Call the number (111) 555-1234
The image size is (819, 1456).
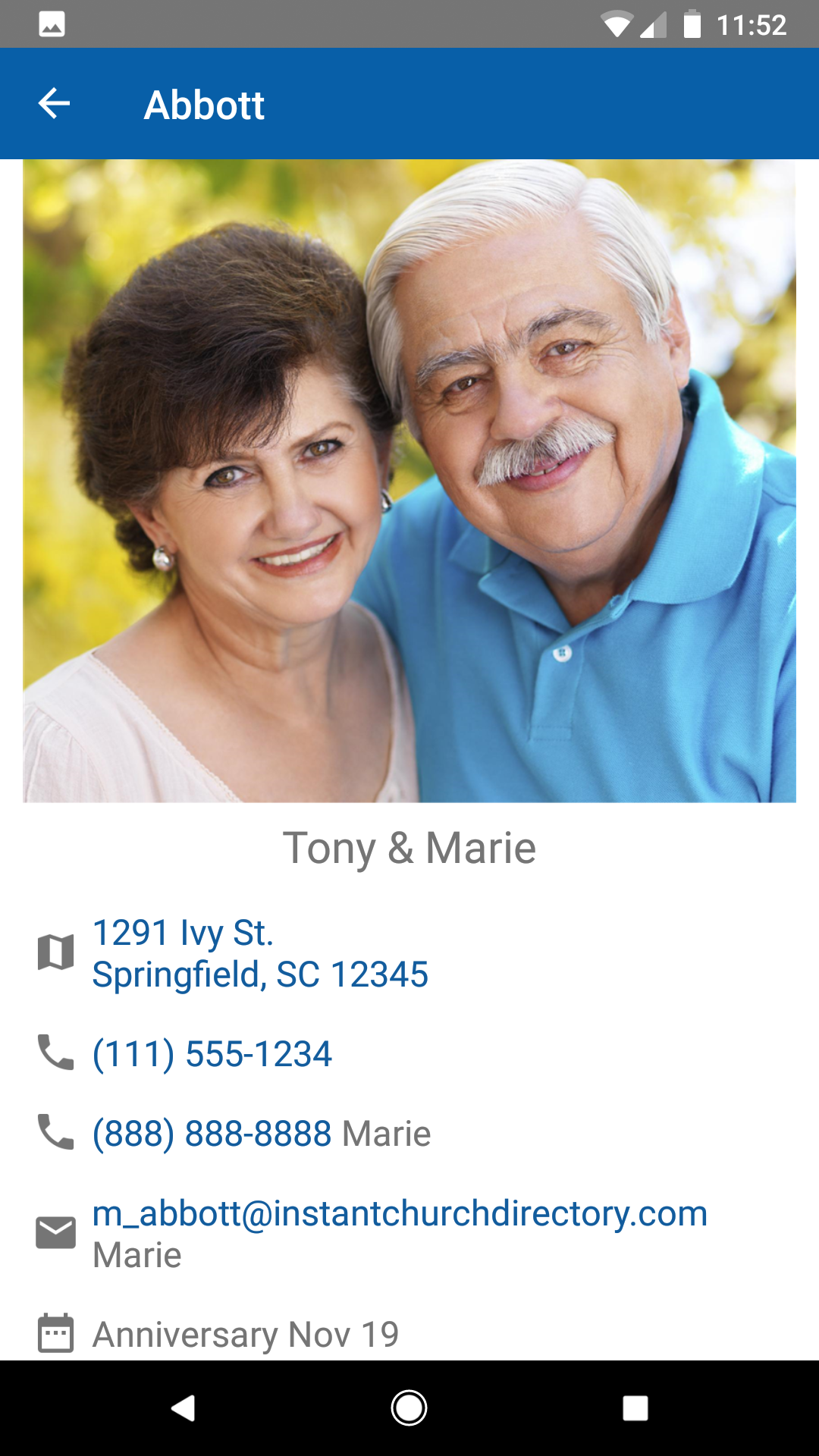pyautogui.click(x=212, y=1054)
